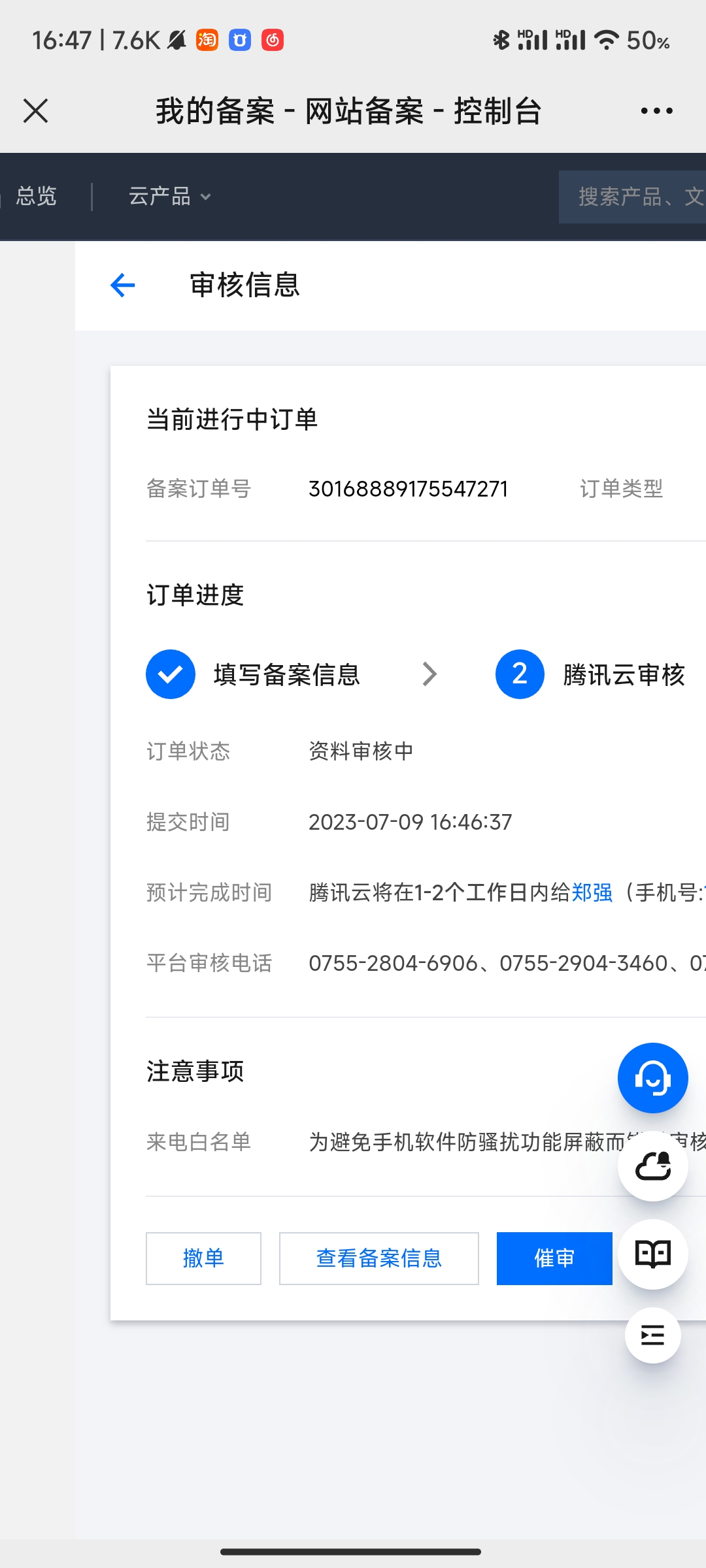Image resolution: width=706 pixels, height=1568 pixels.
Task: Close the webview with the X icon
Action: click(36, 110)
